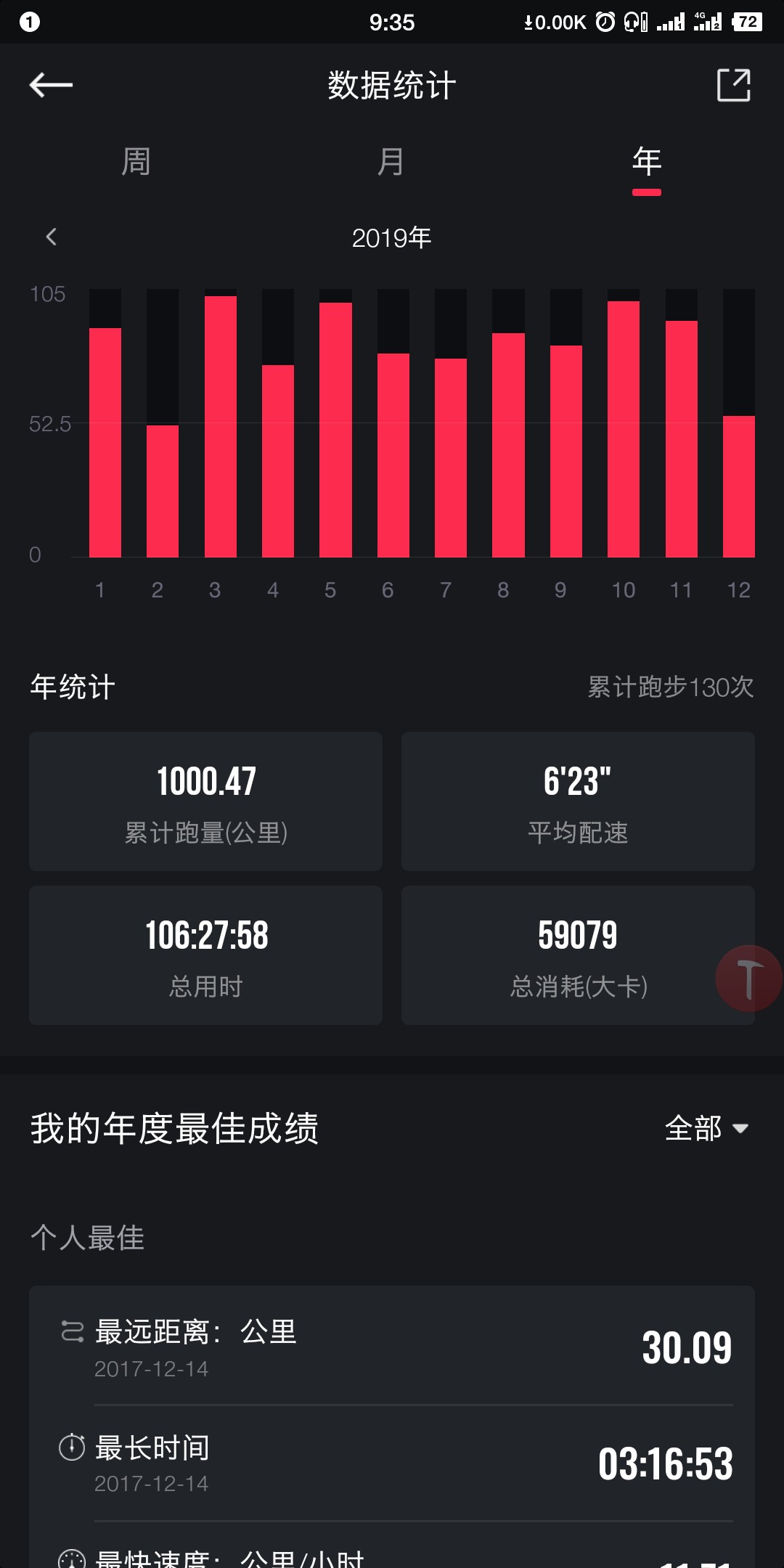Switch to the 月 (month) tab

coord(391,161)
